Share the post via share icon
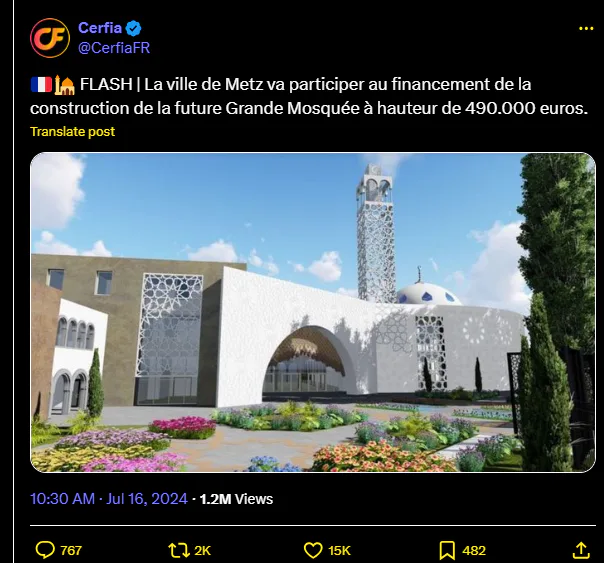604x563 pixels. click(581, 550)
